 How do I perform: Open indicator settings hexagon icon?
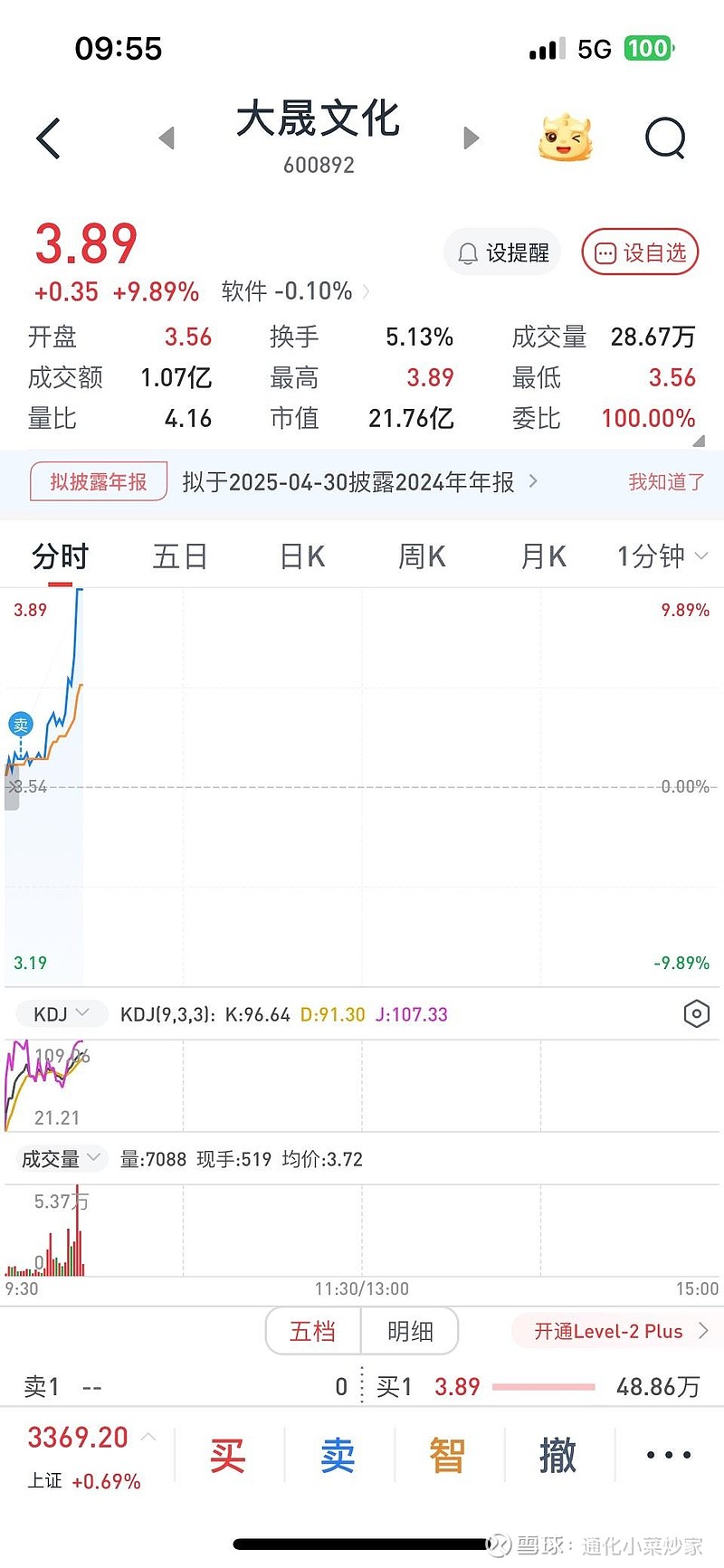696,1014
